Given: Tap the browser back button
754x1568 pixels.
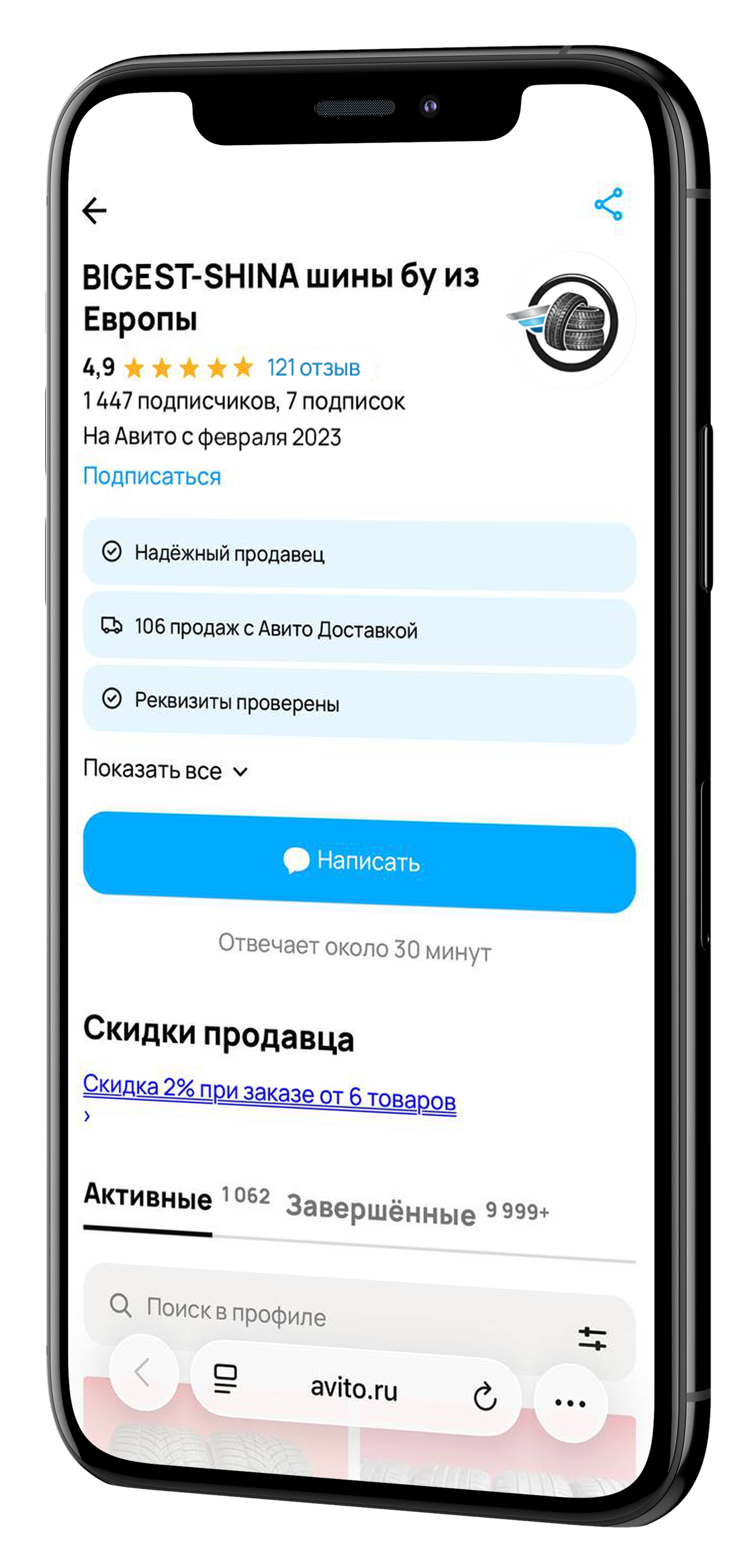Looking at the screenshot, I should [144, 1373].
